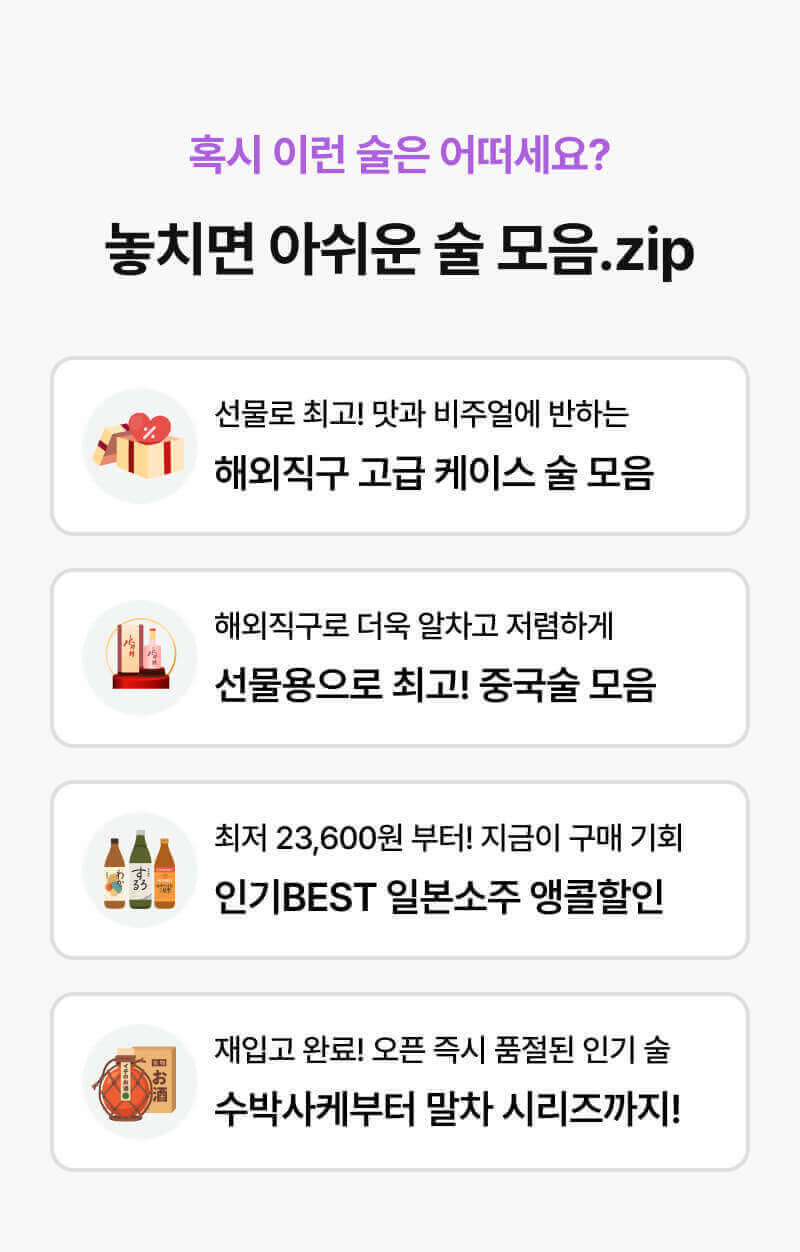Select the third banner card for soju discounts

click(x=400, y=868)
